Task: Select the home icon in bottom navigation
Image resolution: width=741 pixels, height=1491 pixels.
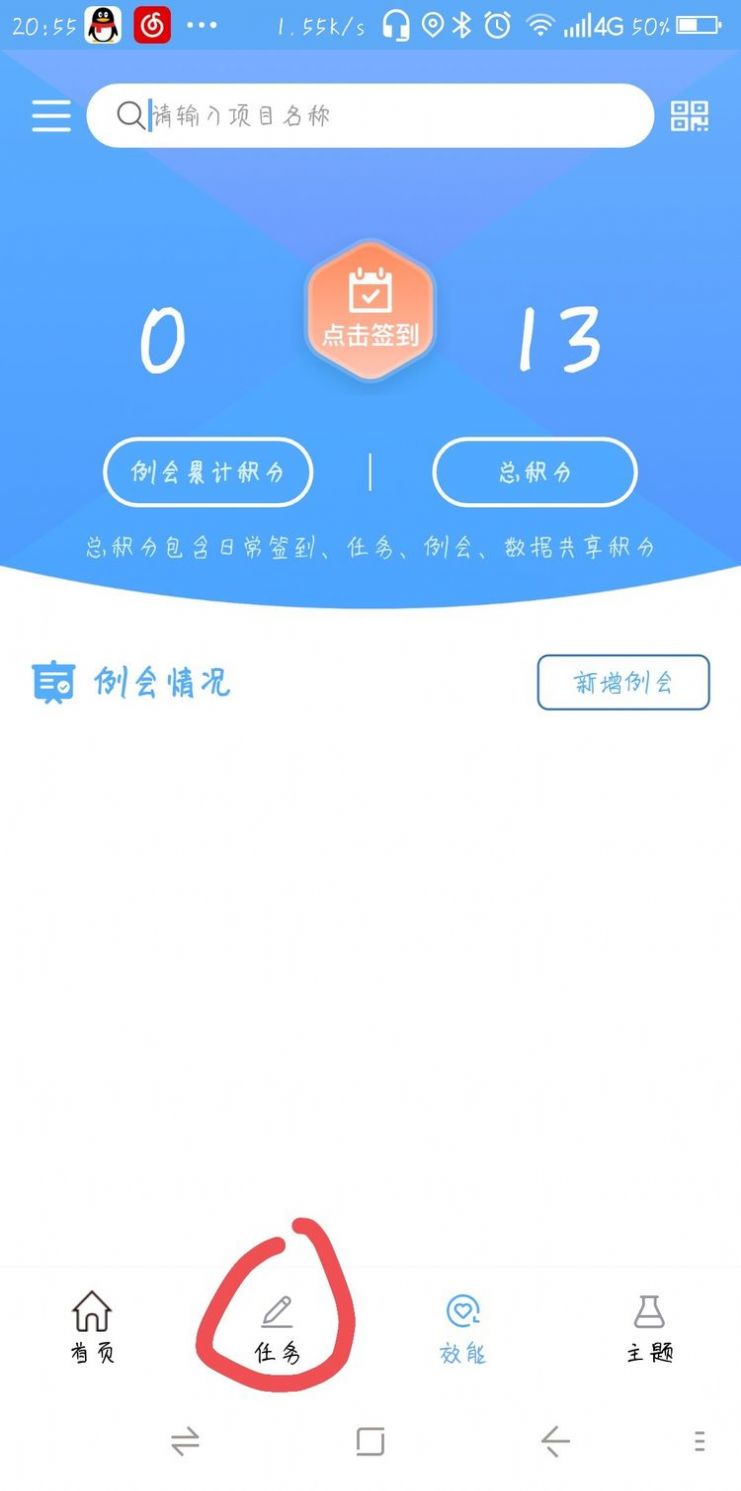Action: (91, 1310)
